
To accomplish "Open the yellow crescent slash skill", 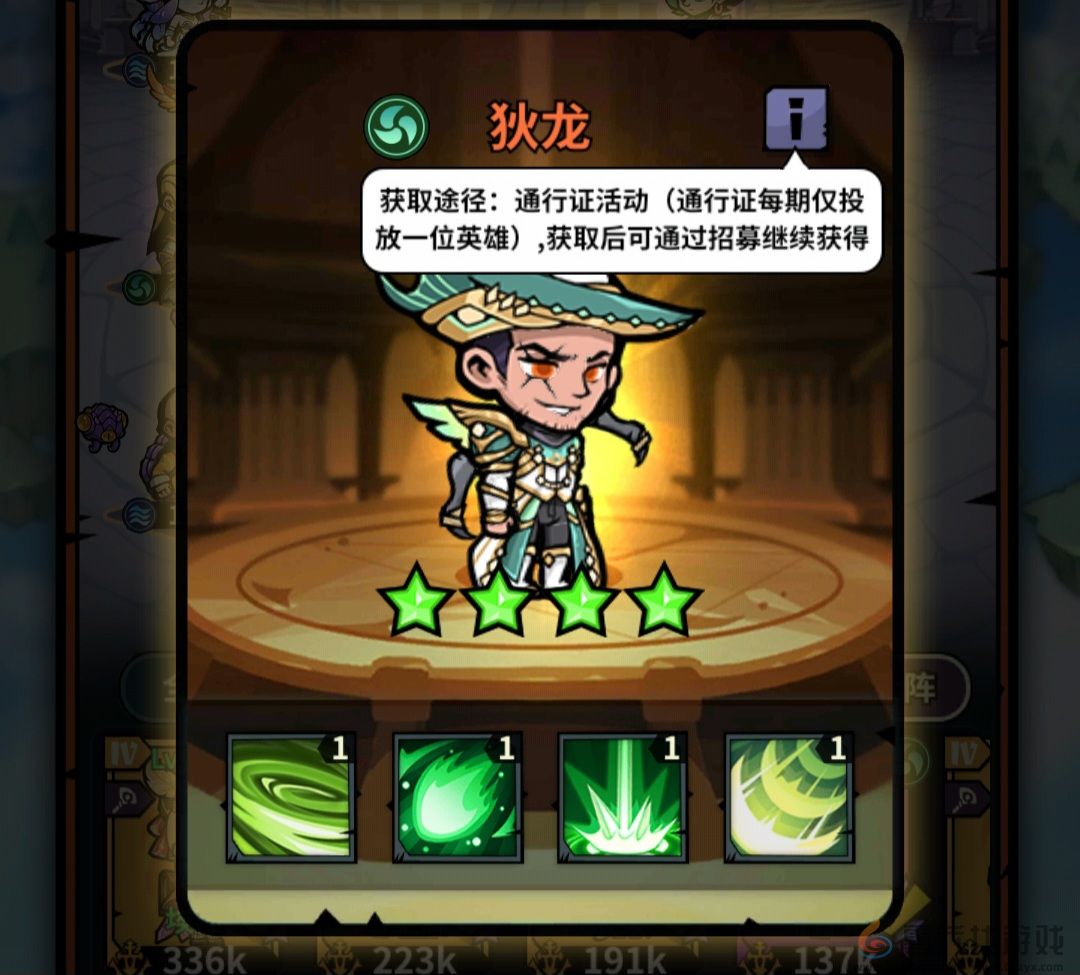I will pyautogui.click(x=789, y=798).
